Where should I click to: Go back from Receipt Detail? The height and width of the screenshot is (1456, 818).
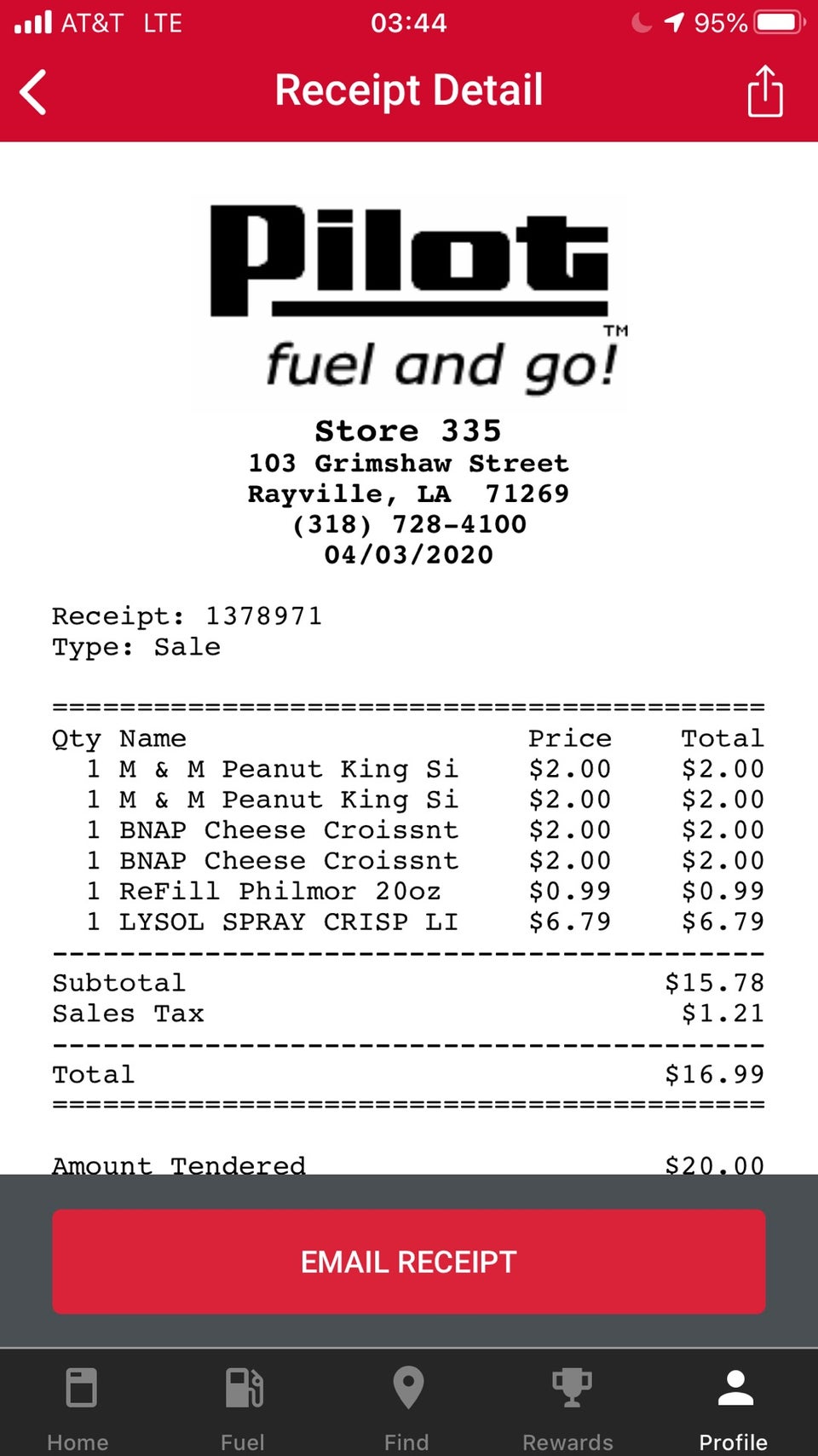(34, 91)
